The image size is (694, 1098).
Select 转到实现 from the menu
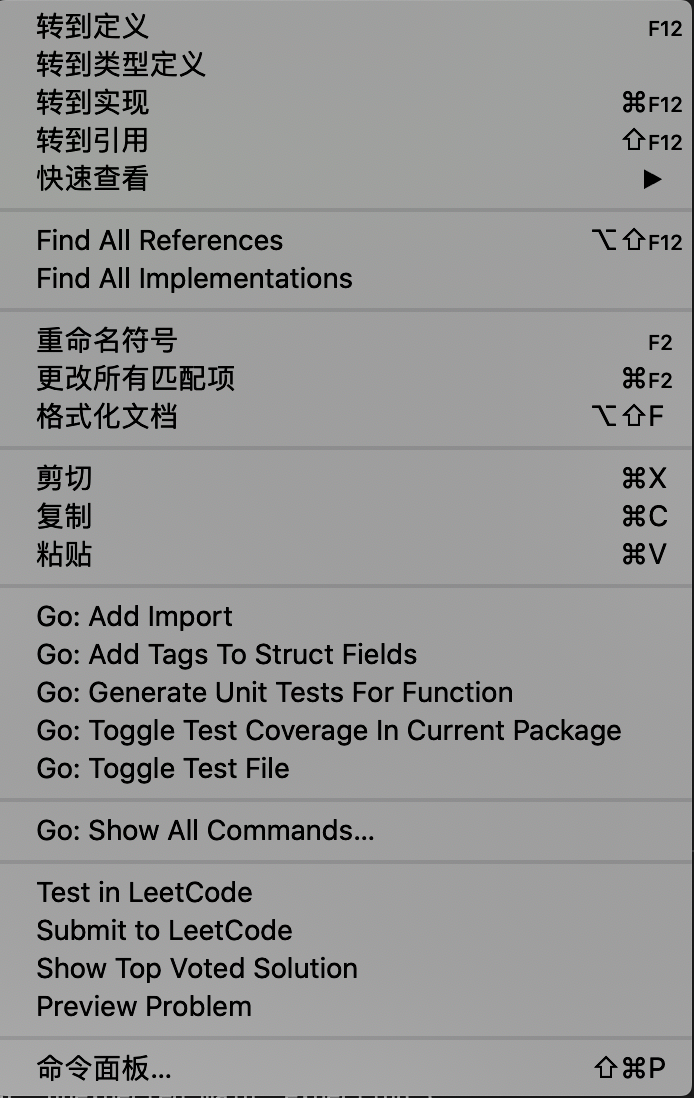click(x=93, y=103)
